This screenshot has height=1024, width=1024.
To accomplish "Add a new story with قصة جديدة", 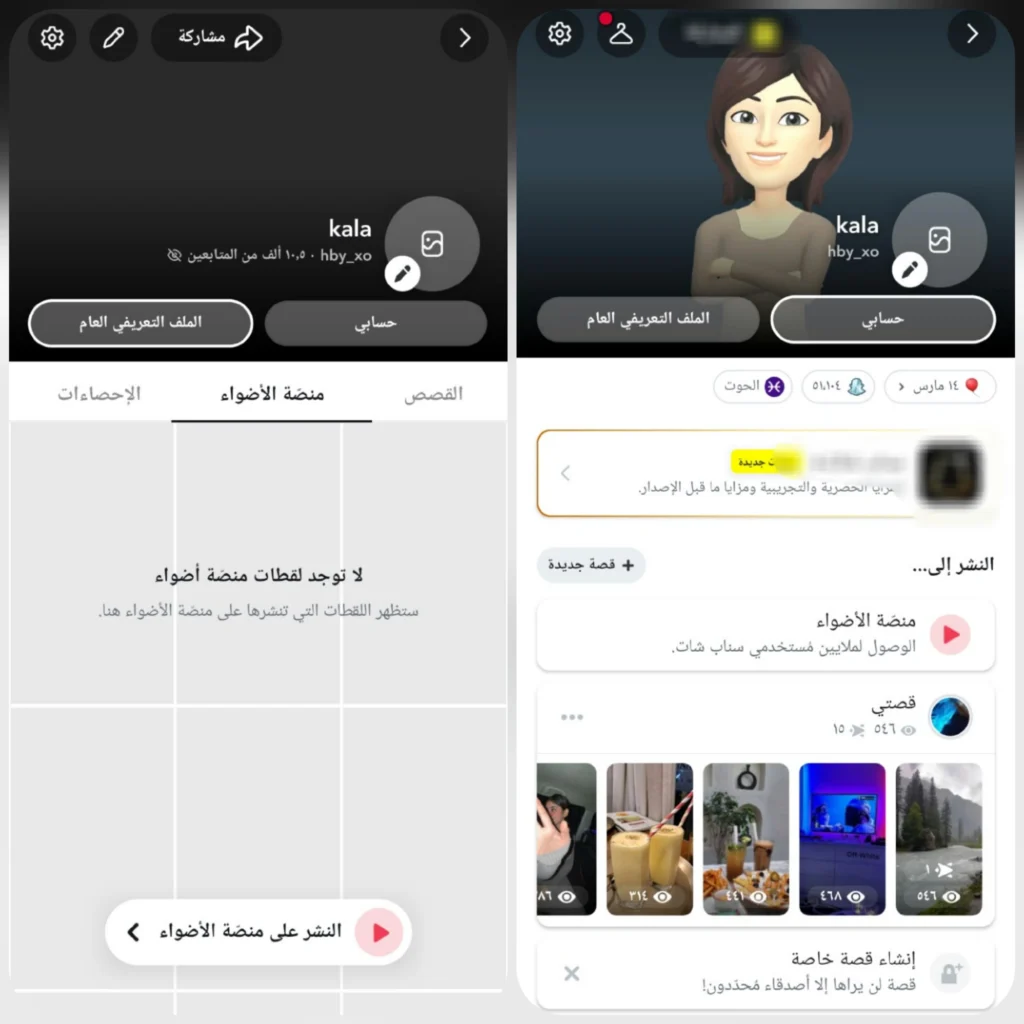I will click(591, 565).
